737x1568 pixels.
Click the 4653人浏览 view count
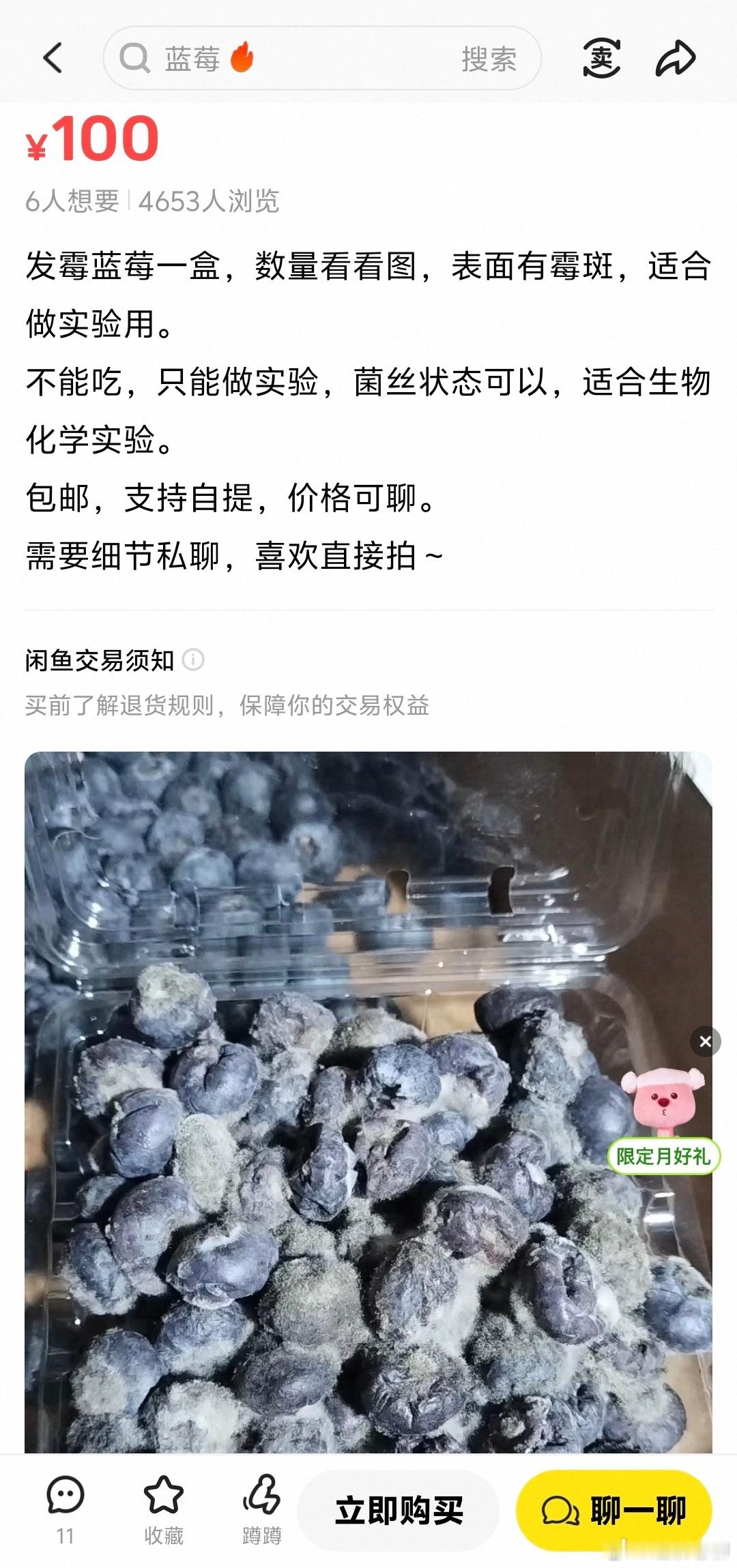click(212, 199)
